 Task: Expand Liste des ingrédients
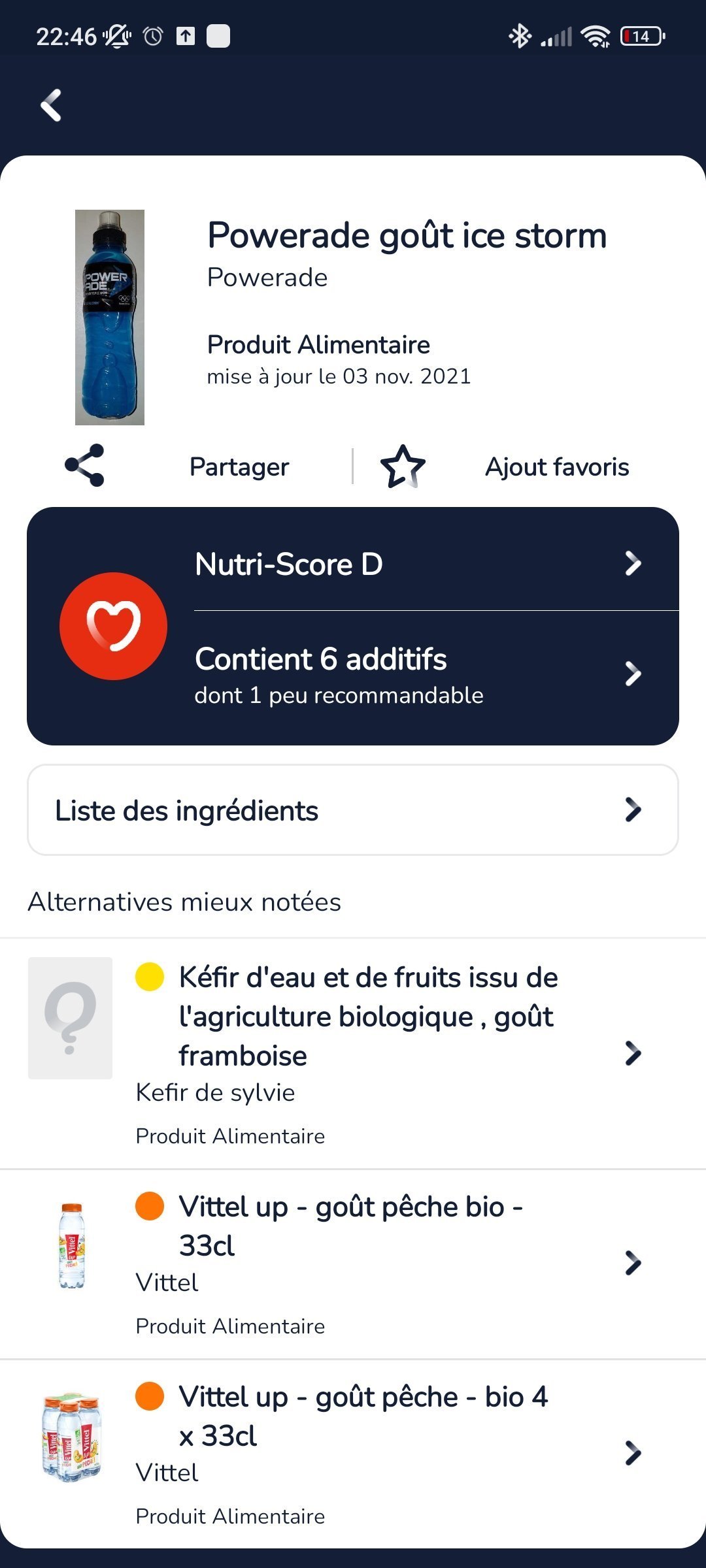pos(353,810)
